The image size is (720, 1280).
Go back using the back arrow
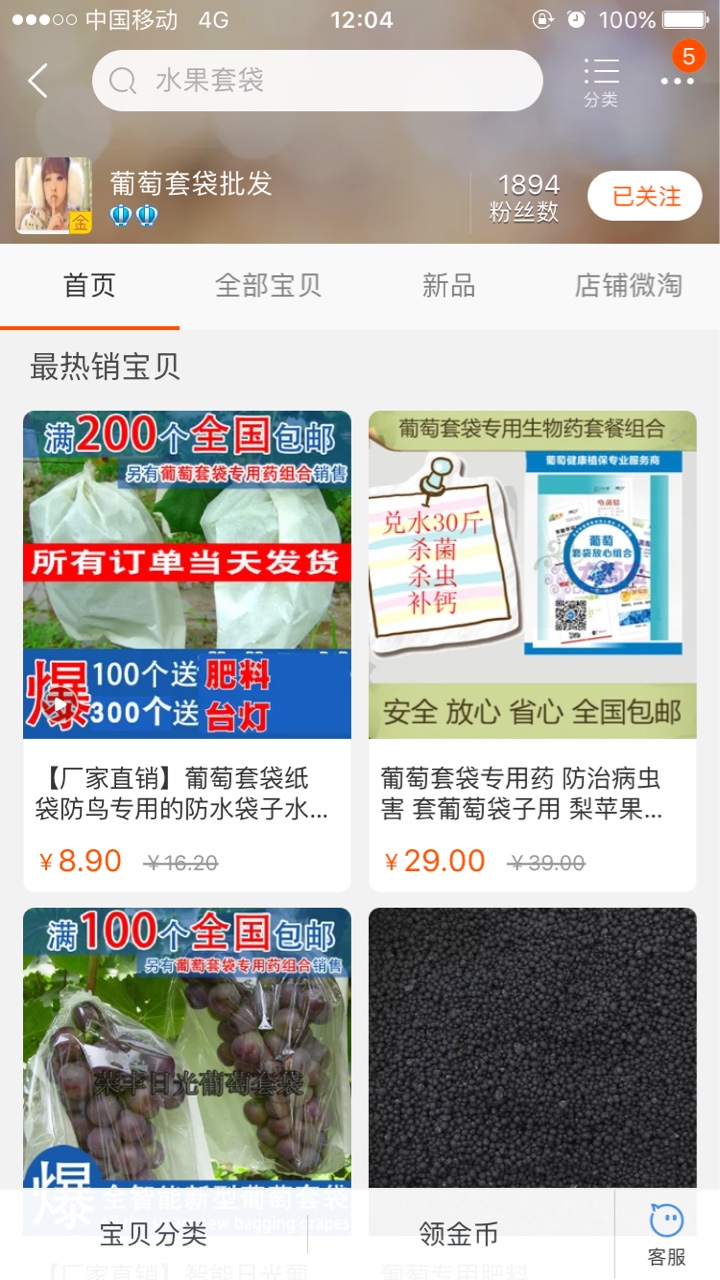click(x=38, y=81)
